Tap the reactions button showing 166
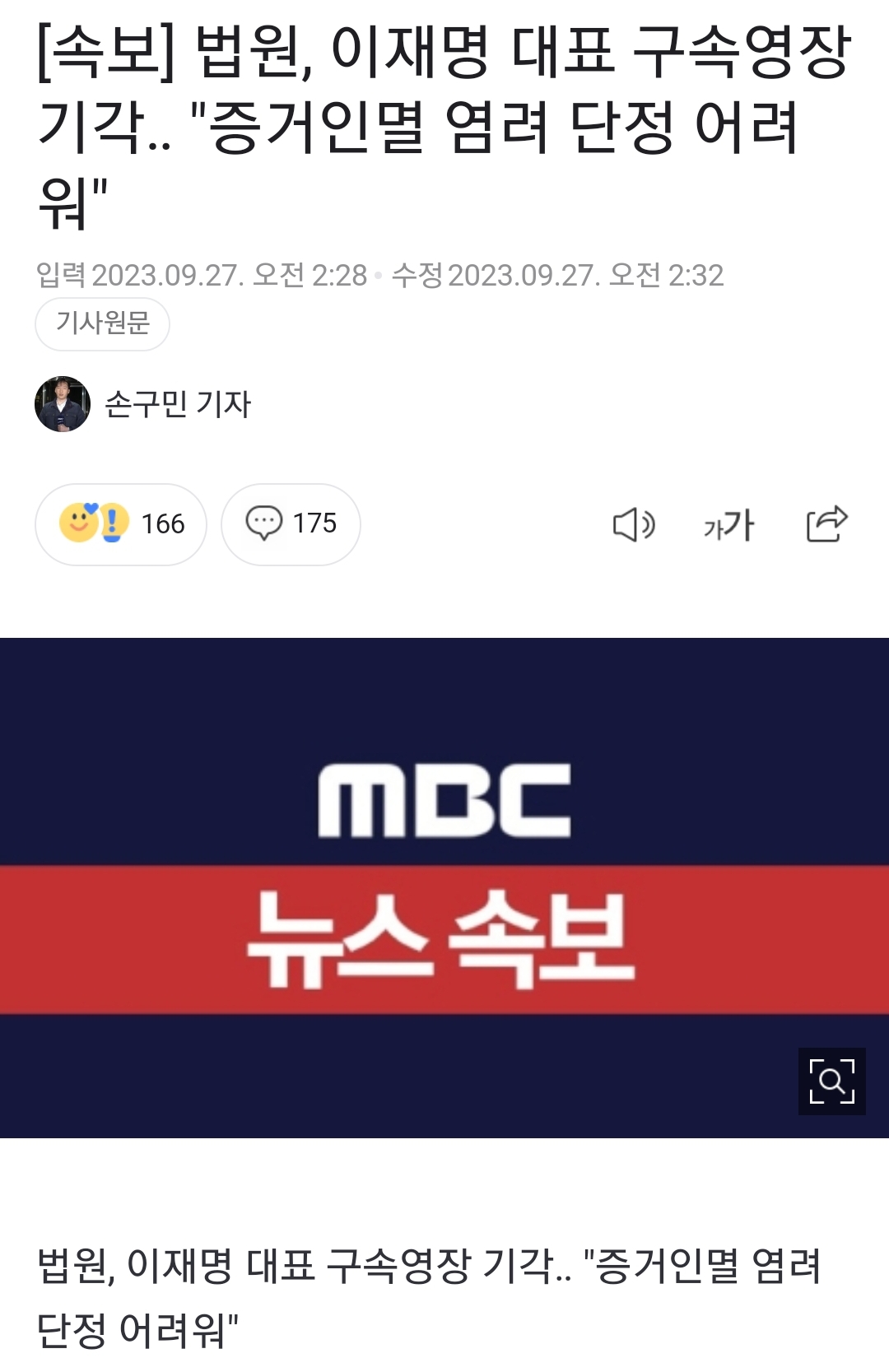889x1372 pixels. tap(121, 524)
